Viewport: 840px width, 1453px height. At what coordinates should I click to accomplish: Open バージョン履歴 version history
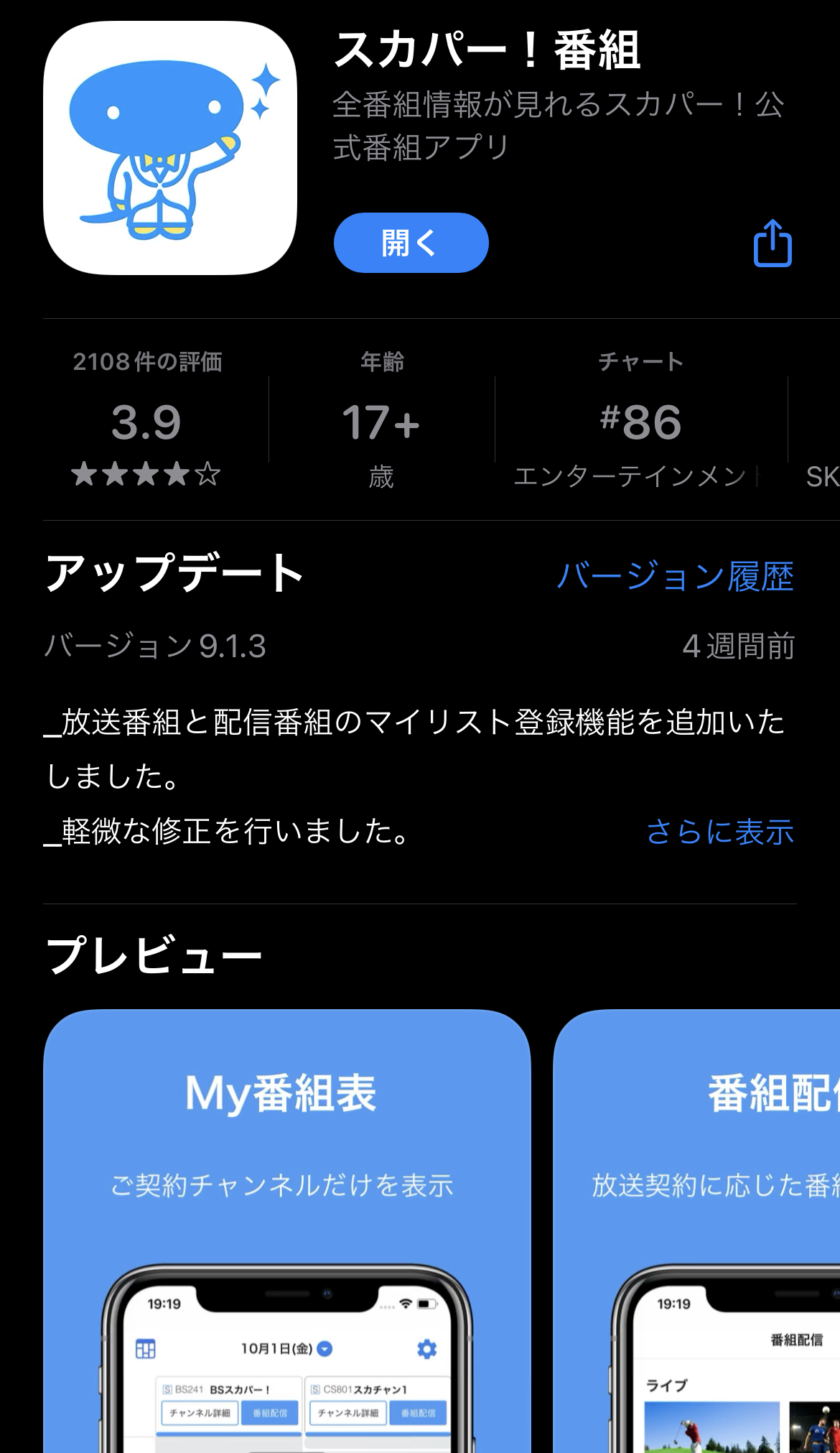(674, 576)
